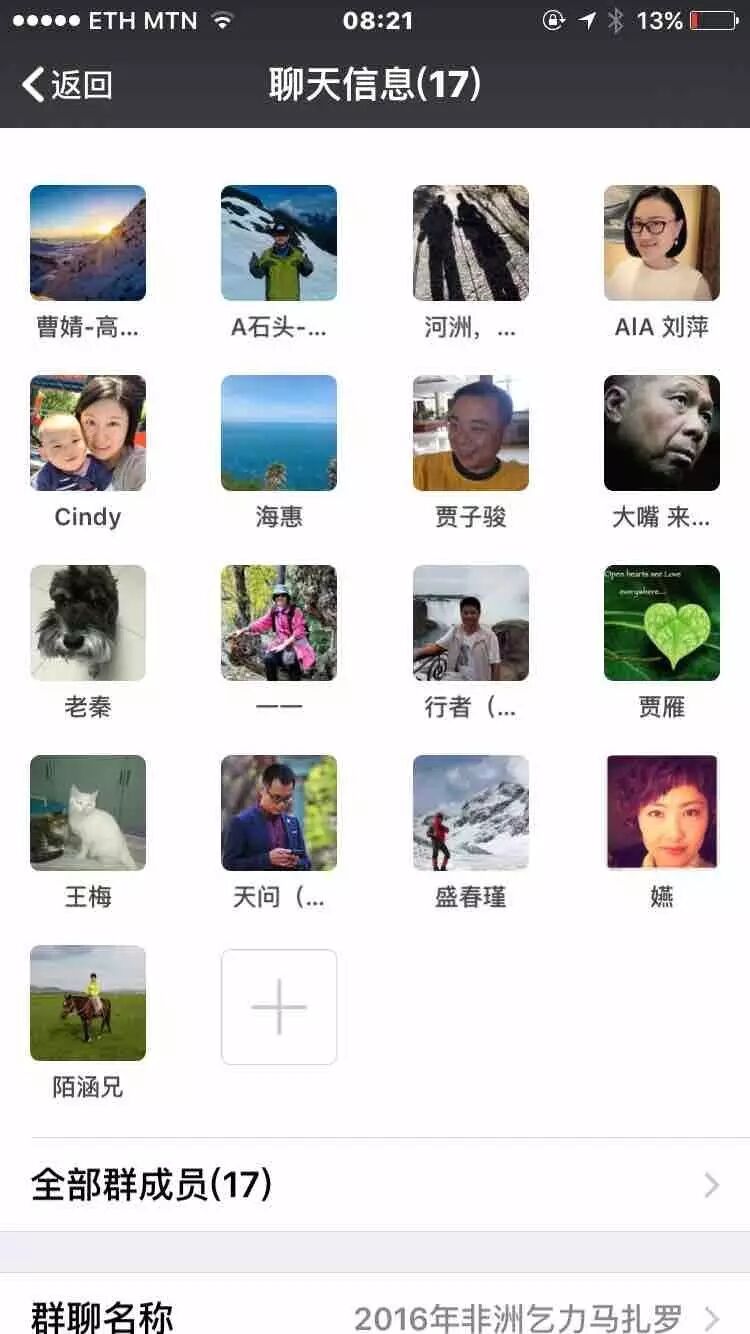Edit the 群聊名称 group name
This screenshot has width=750, height=1334.
pos(375,1317)
